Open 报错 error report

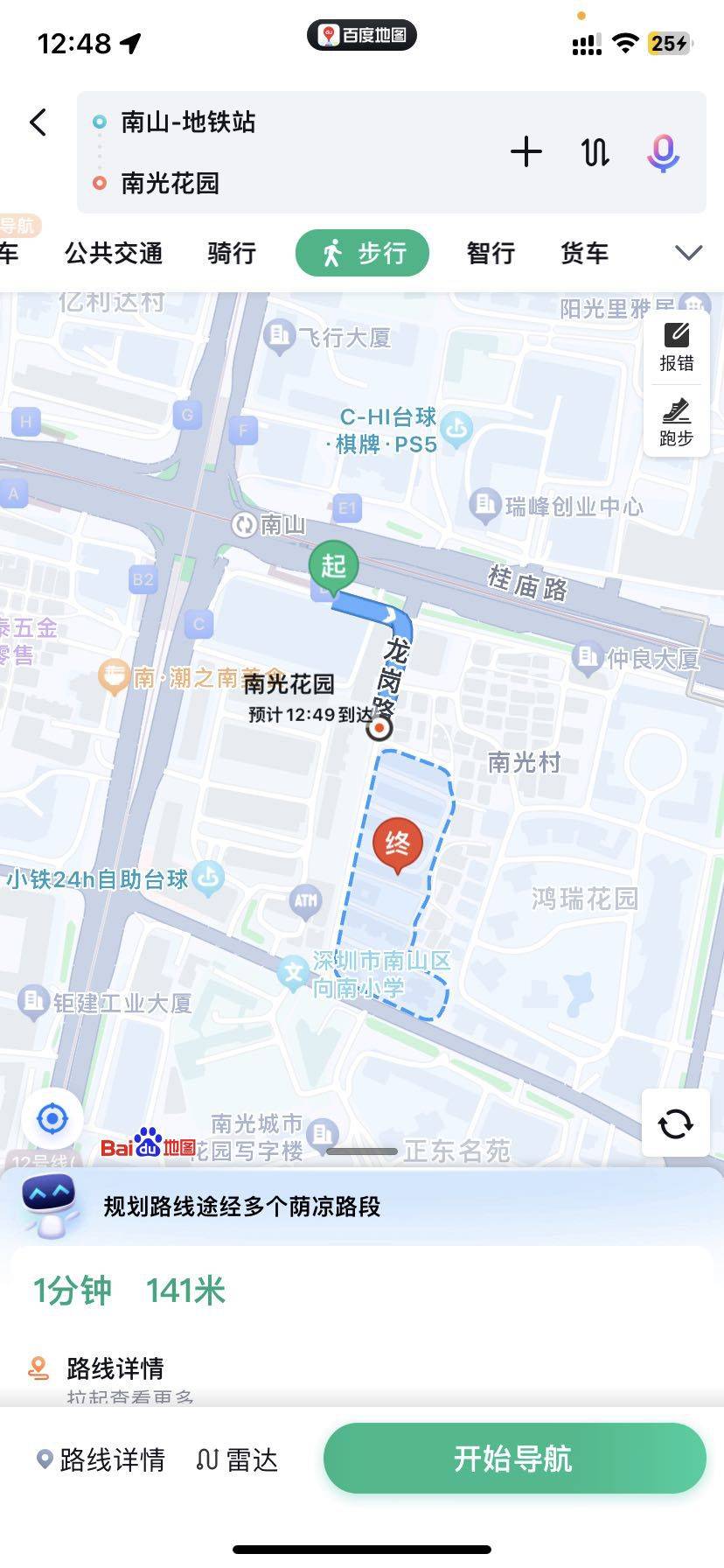point(677,347)
